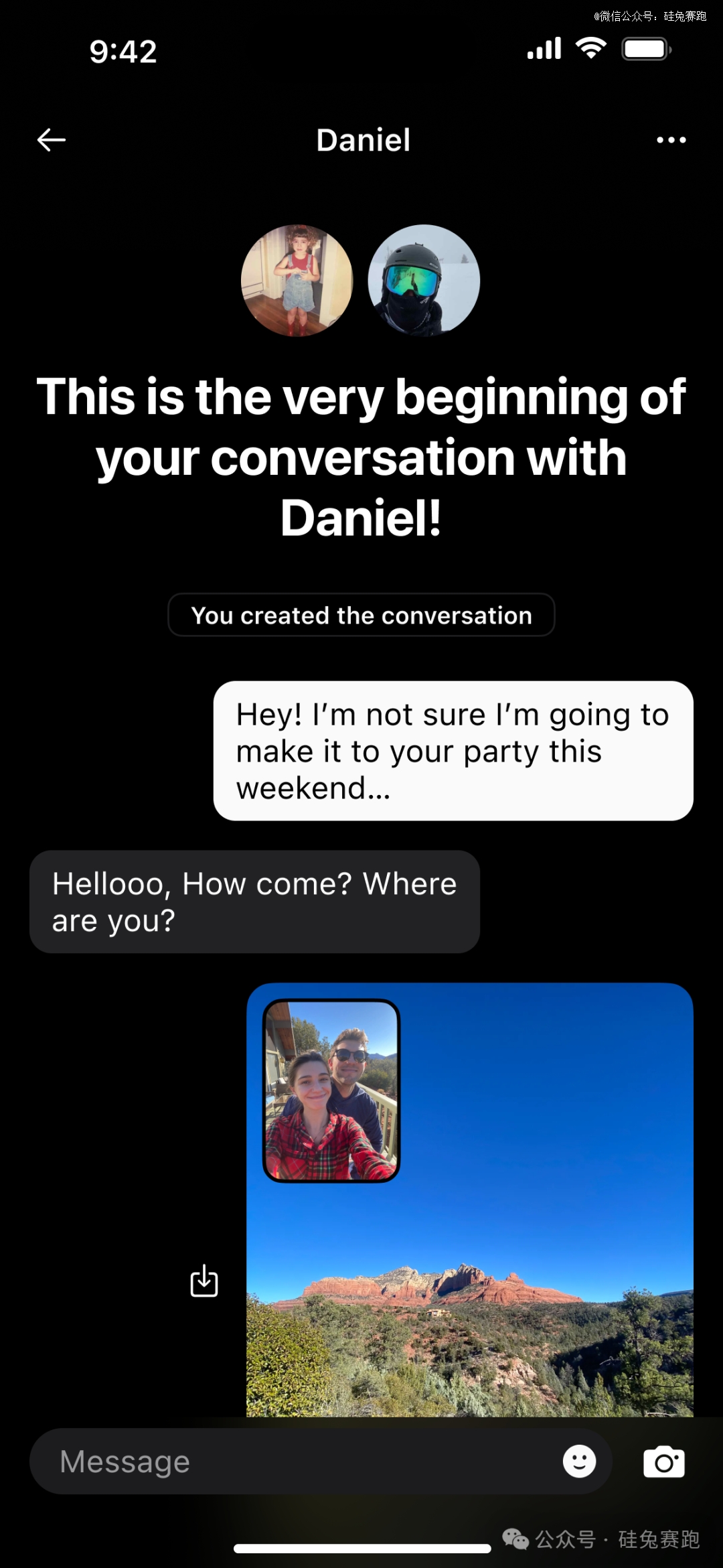The width and height of the screenshot is (723, 1568).
Task: Save the shared photo with download icon
Action: 204,1281
